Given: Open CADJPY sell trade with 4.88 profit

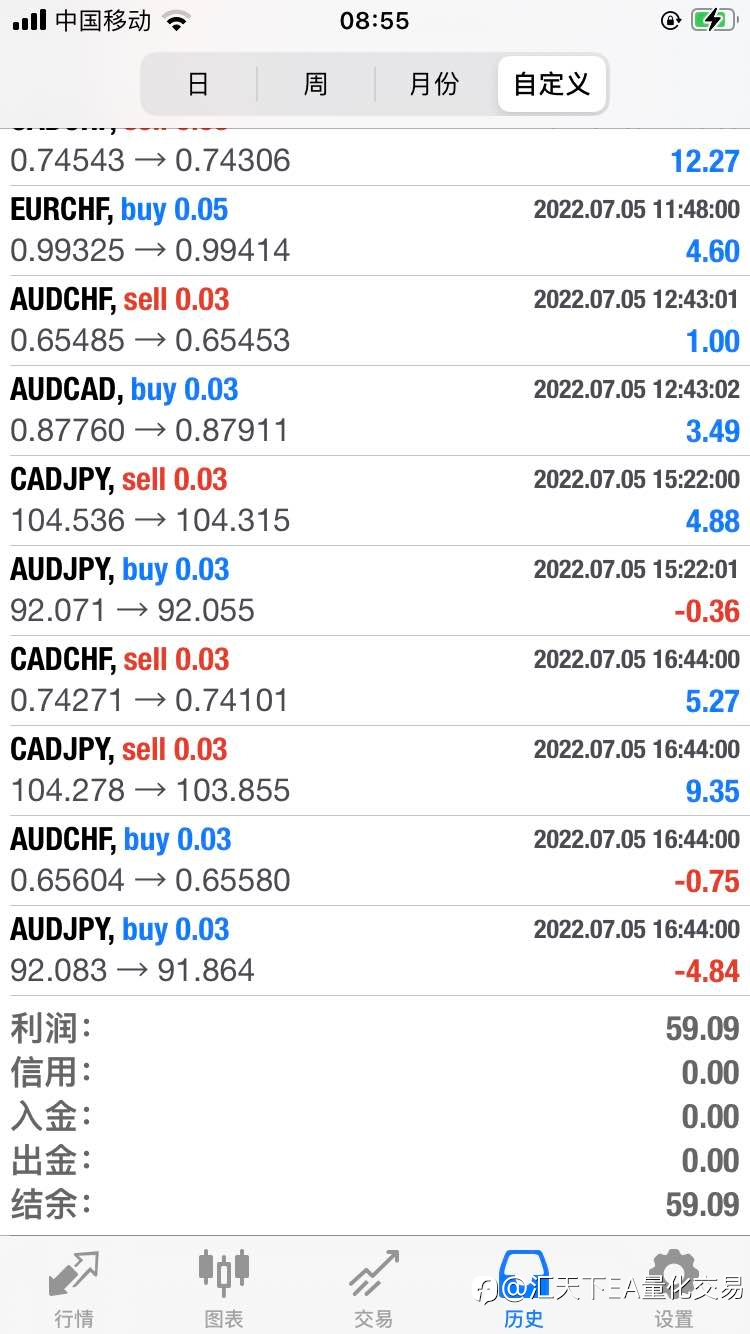Looking at the screenshot, I should 375,501.
